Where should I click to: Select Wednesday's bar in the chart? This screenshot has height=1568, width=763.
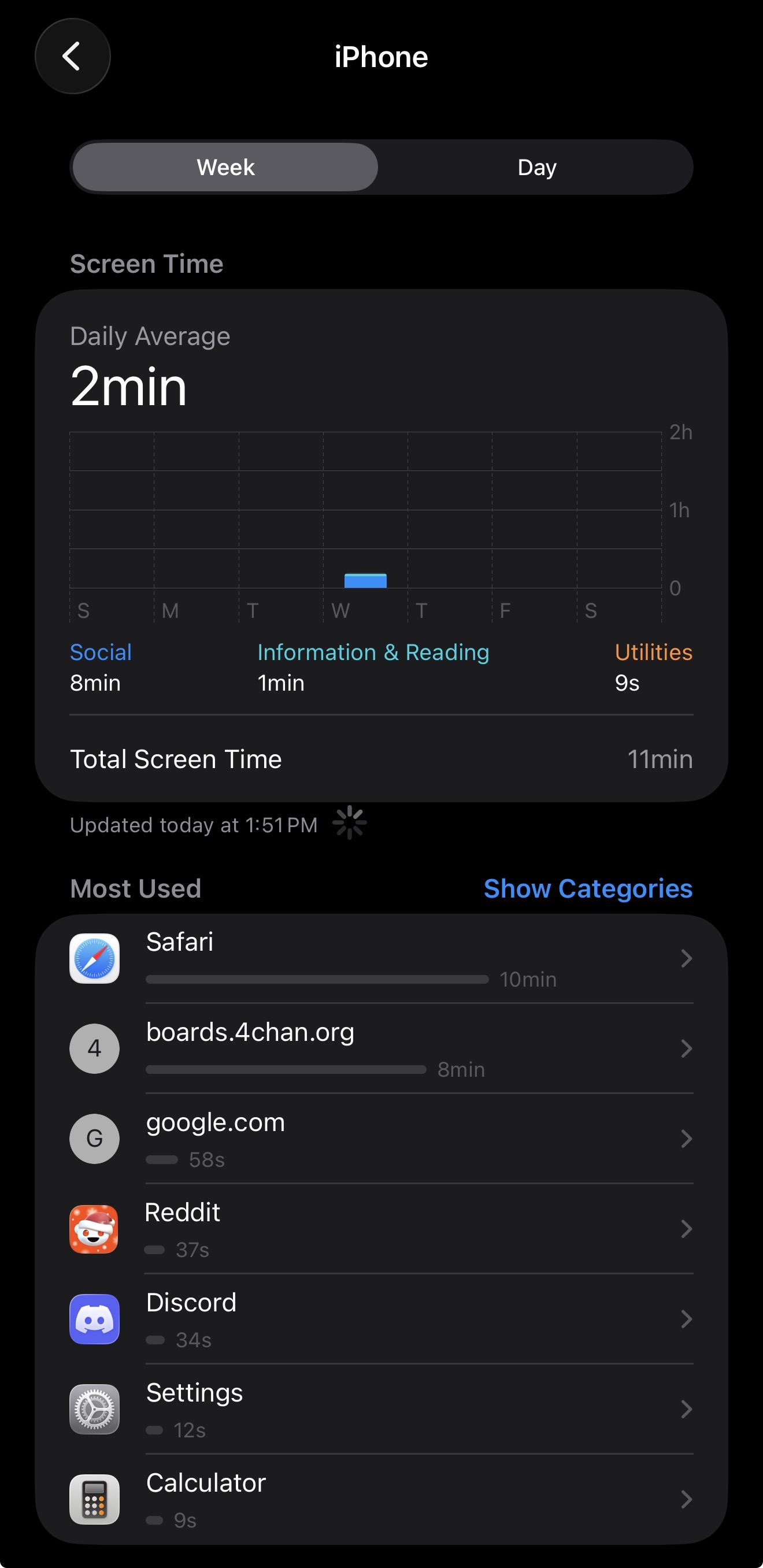365,581
